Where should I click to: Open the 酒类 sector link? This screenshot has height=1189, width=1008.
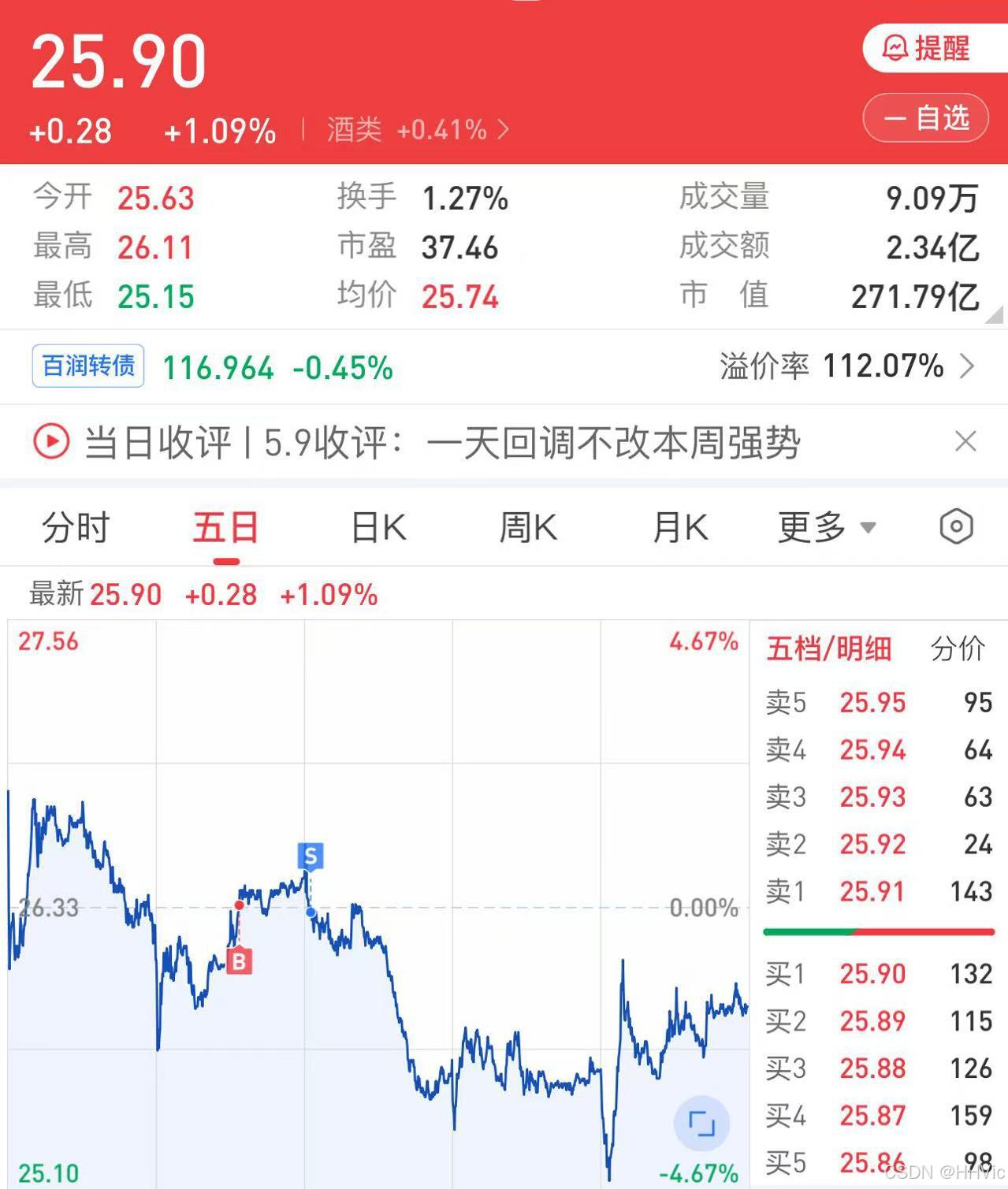[418, 130]
